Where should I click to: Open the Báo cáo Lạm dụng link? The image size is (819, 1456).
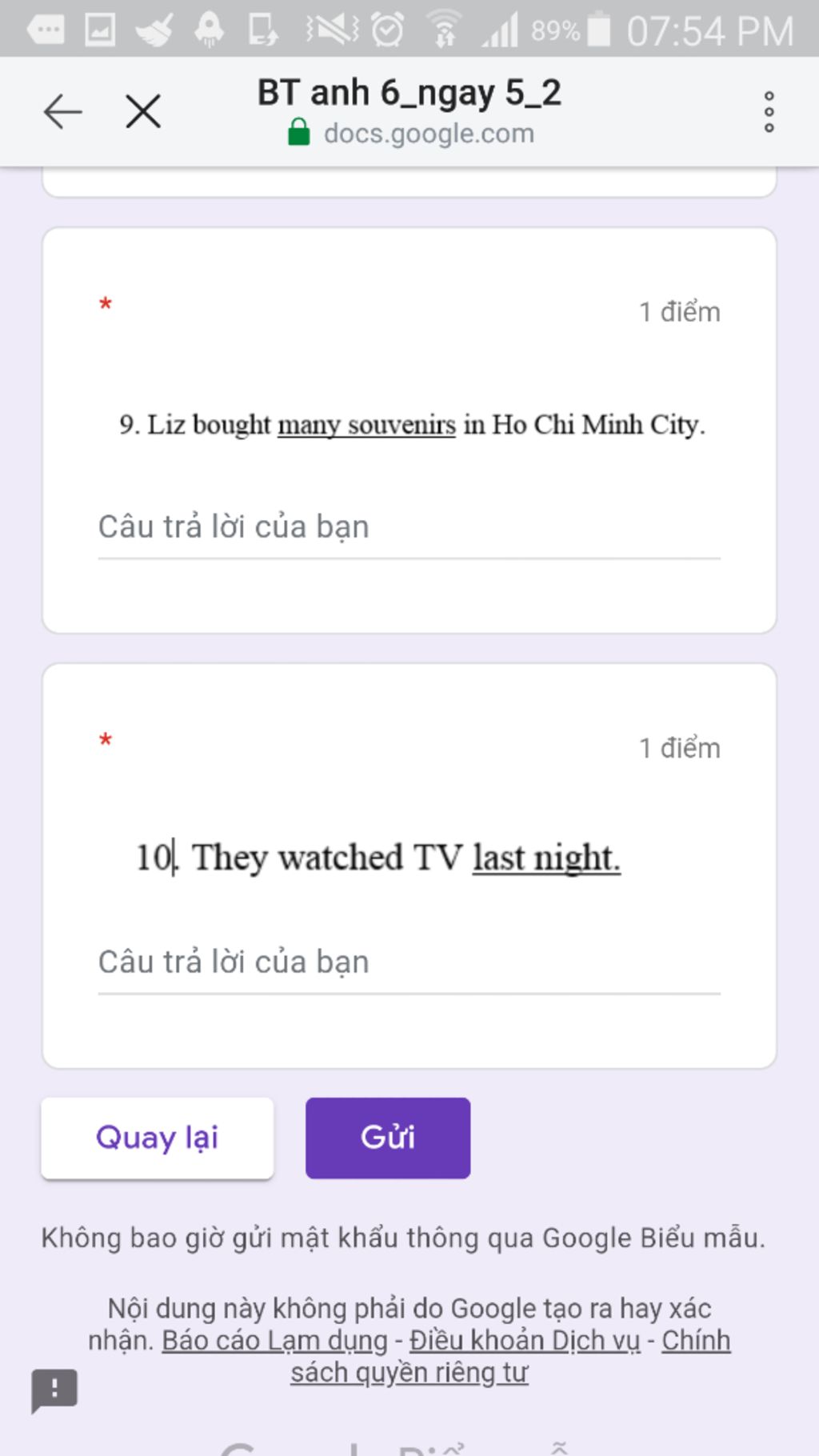click(x=274, y=1341)
